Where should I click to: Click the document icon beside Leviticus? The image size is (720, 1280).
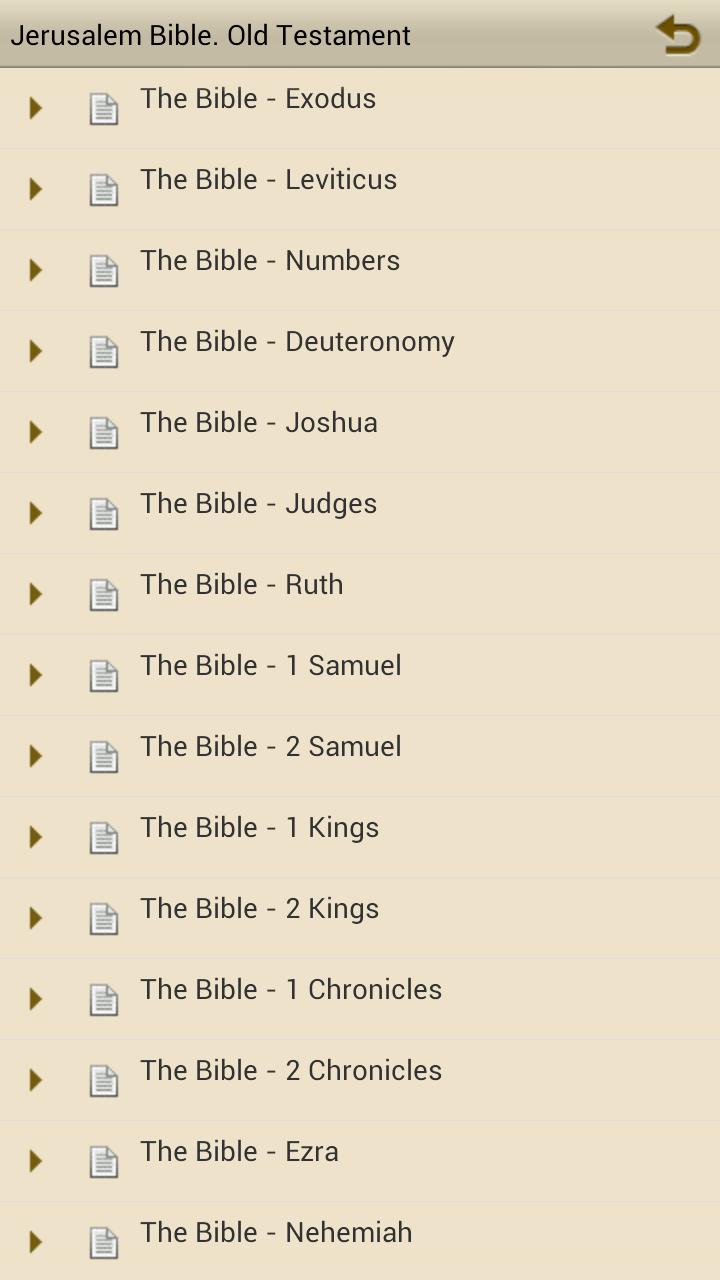[103, 188]
